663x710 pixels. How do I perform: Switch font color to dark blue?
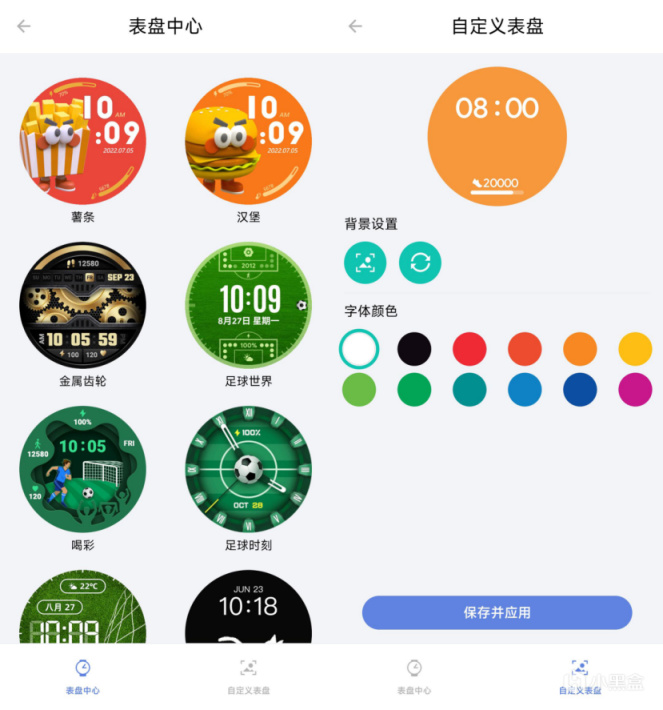(x=580, y=390)
